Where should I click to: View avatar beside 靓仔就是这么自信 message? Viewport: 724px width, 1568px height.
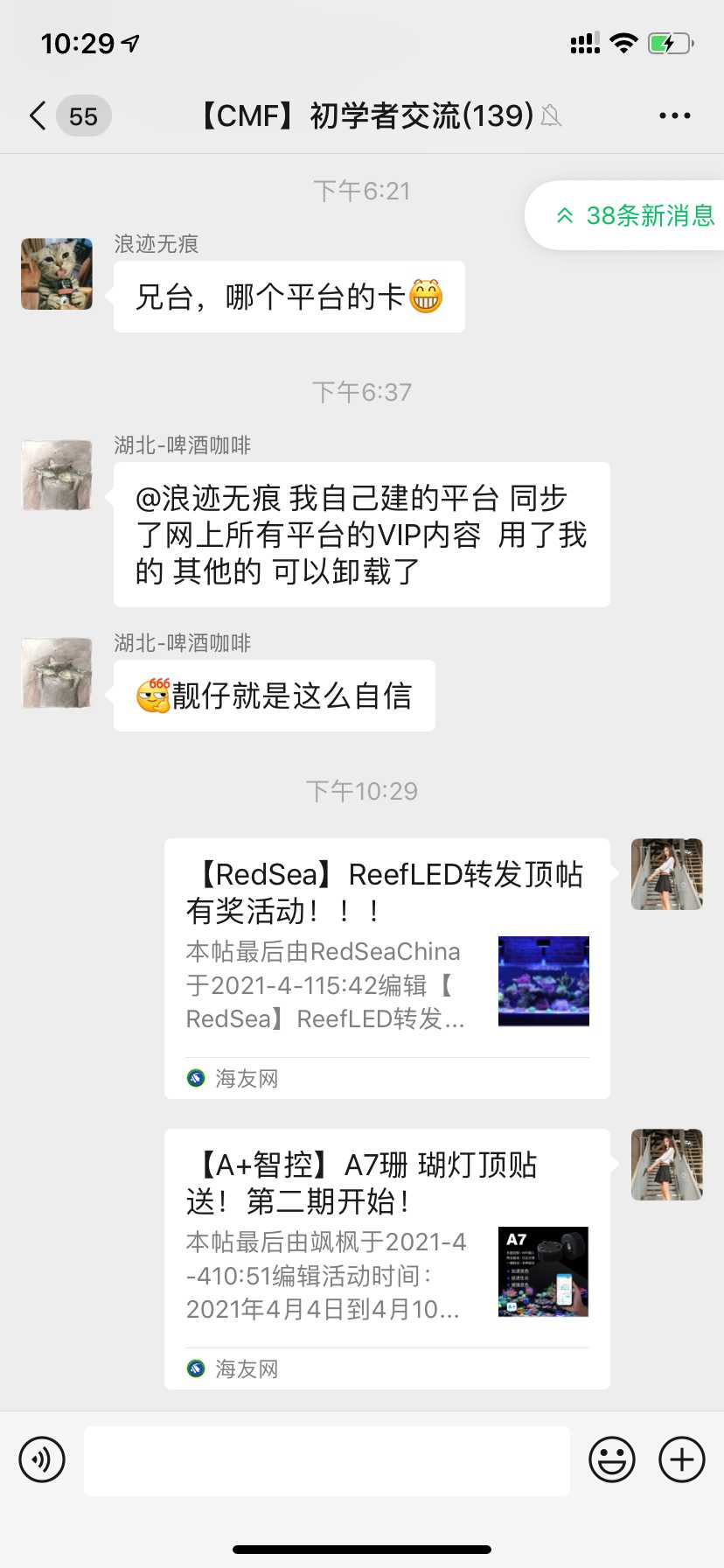point(57,673)
